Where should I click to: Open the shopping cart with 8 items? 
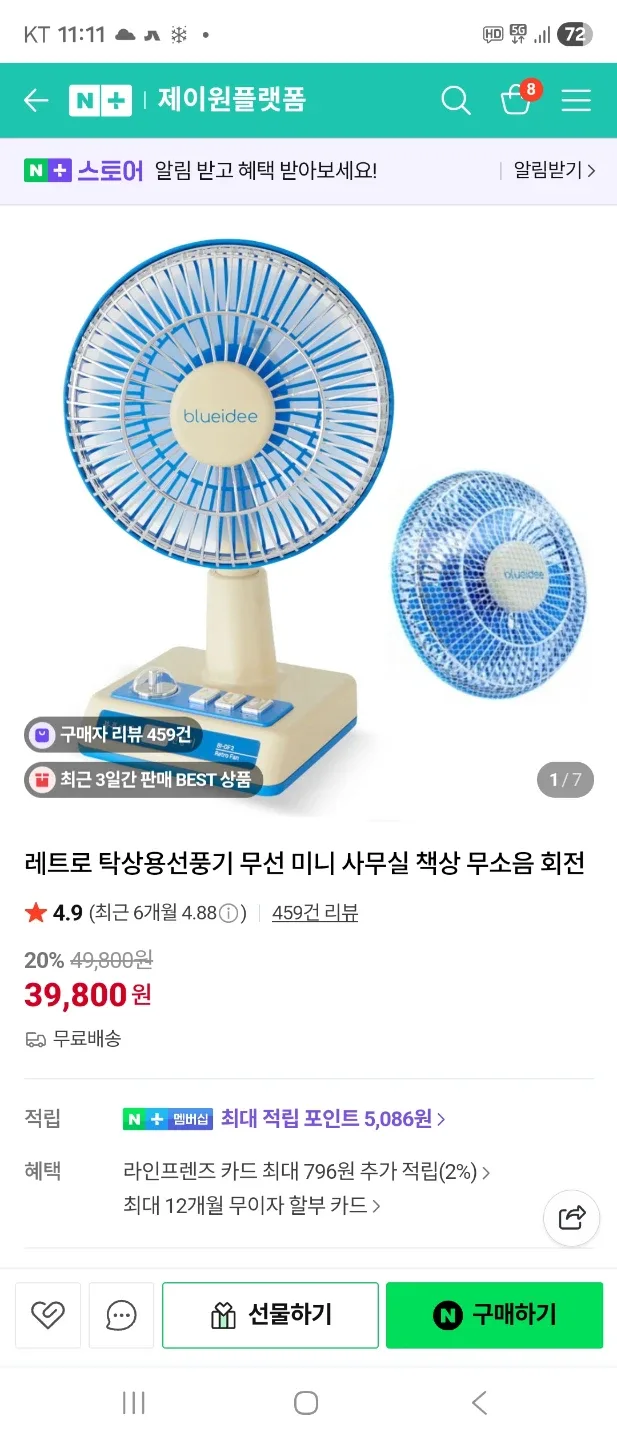516,100
